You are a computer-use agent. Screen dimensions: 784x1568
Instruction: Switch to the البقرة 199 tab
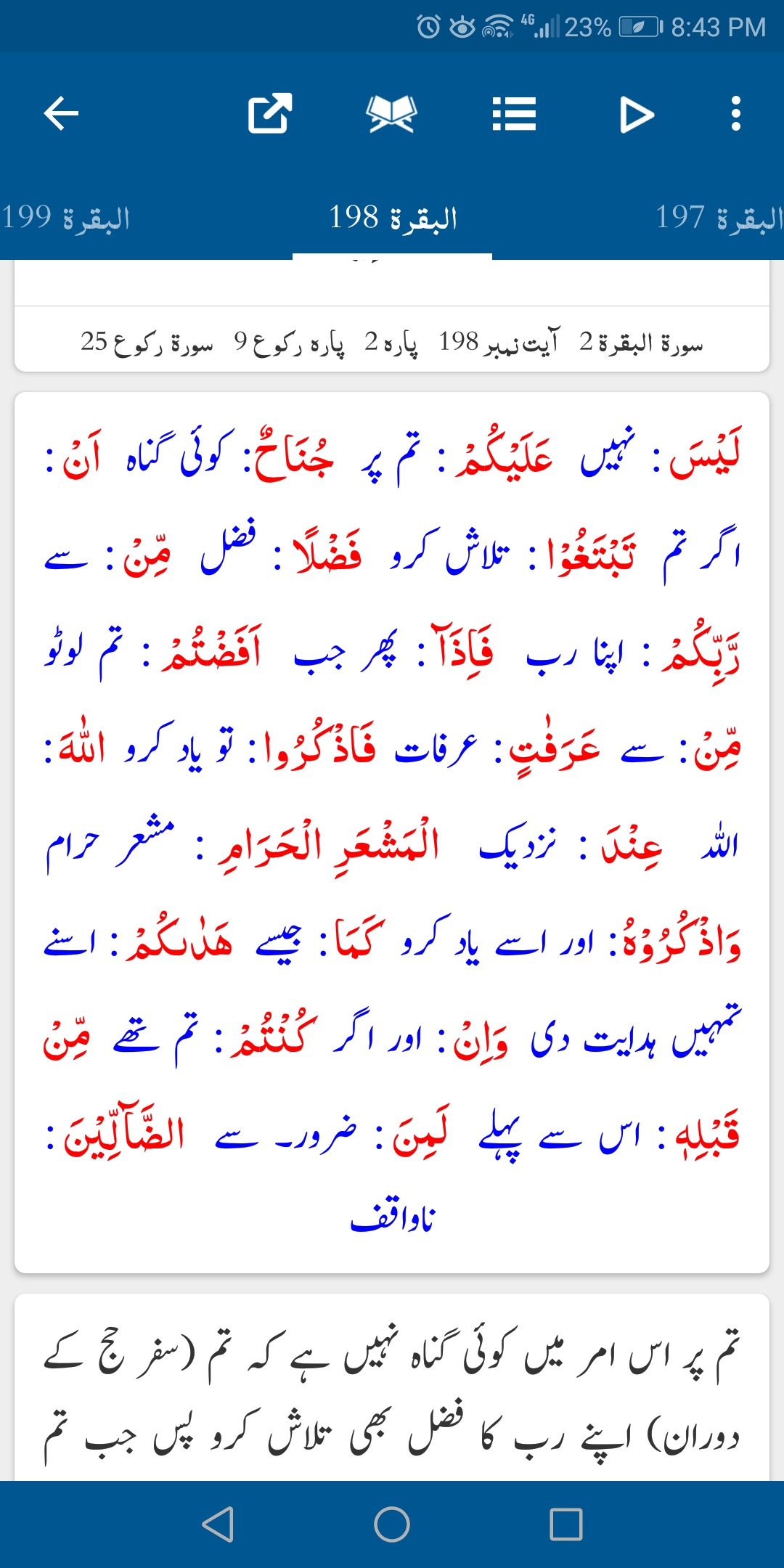(65, 217)
